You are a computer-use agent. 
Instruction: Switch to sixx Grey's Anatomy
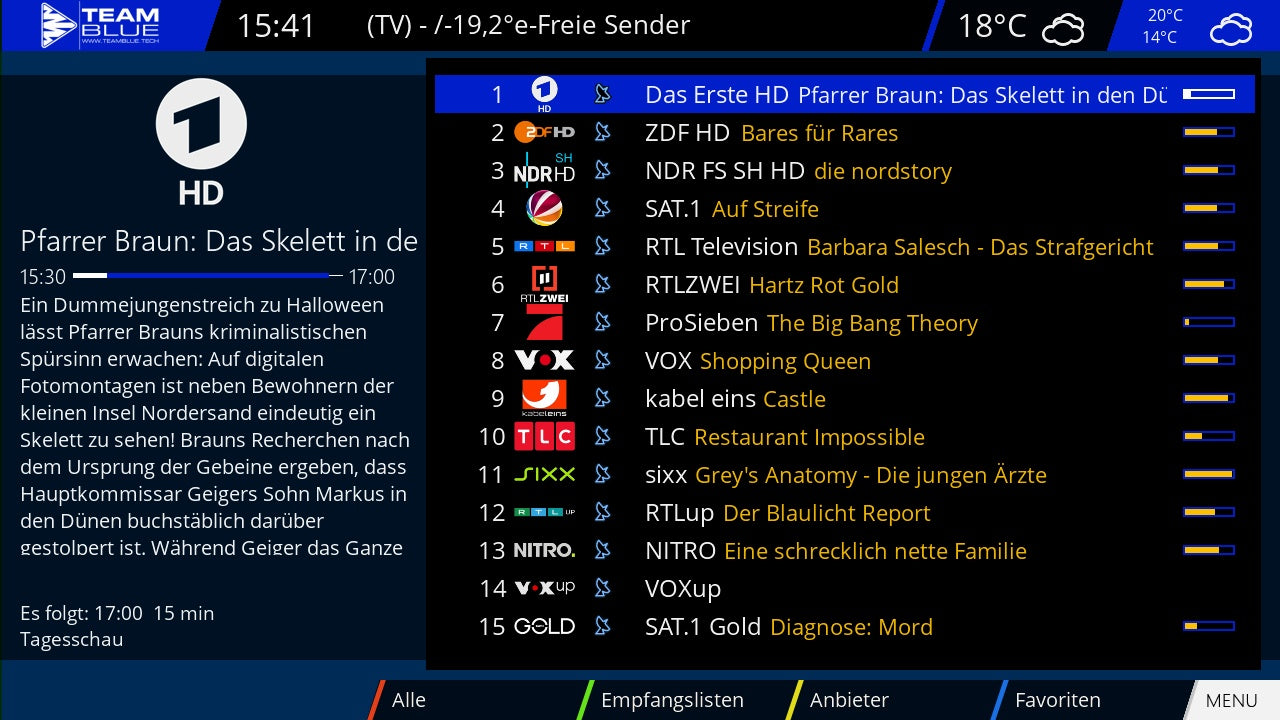(x=845, y=475)
